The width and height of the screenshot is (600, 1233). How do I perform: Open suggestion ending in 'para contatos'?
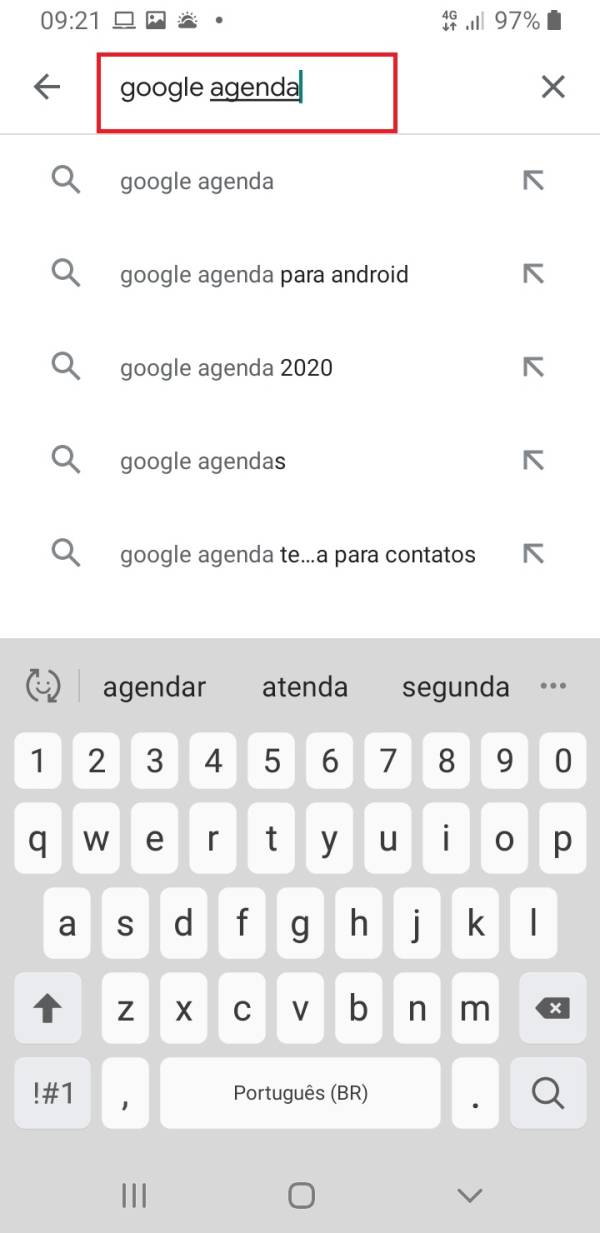pyautogui.click(x=297, y=554)
